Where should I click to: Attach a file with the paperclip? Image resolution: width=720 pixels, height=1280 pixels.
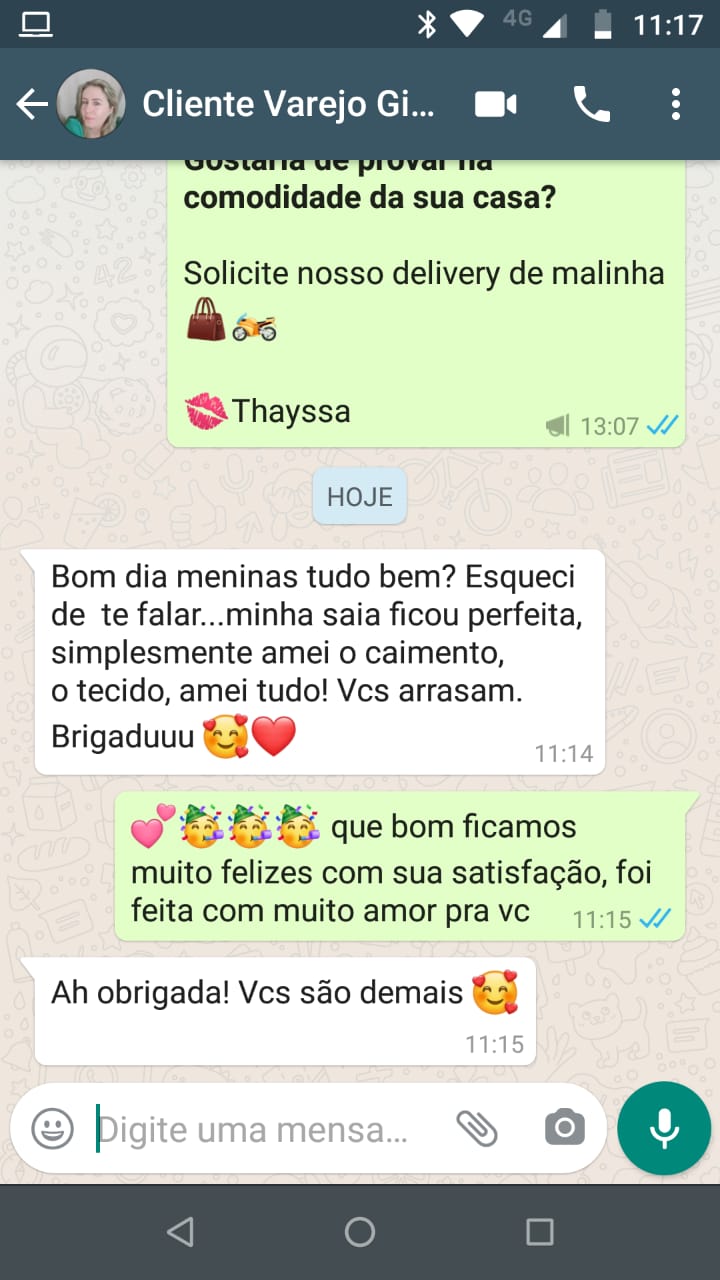(x=477, y=1129)
